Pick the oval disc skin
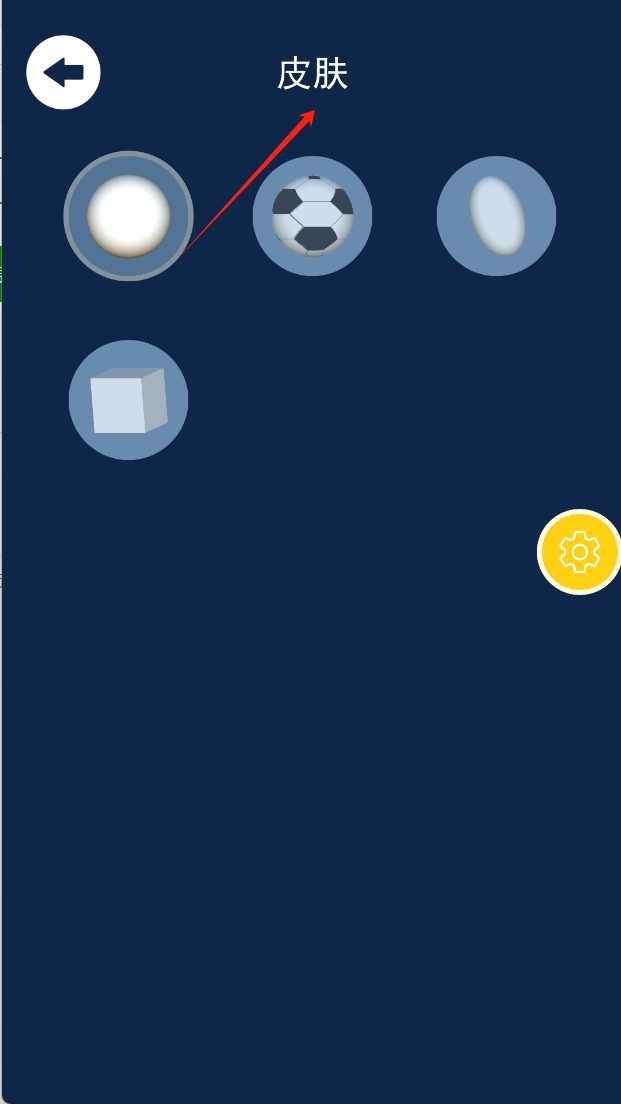Screen dimensions: 621x1104 pos(496,216)
